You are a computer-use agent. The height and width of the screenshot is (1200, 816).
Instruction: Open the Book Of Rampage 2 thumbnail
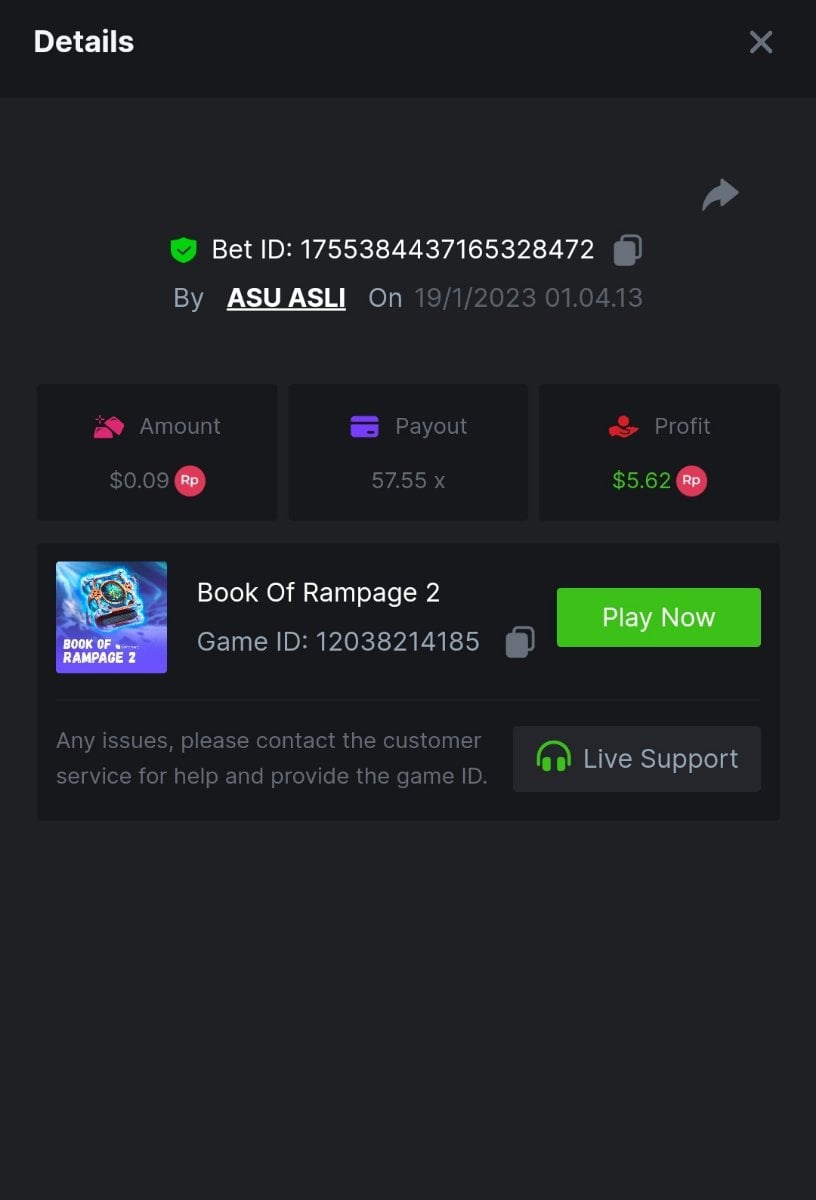(x=111, y=617)
